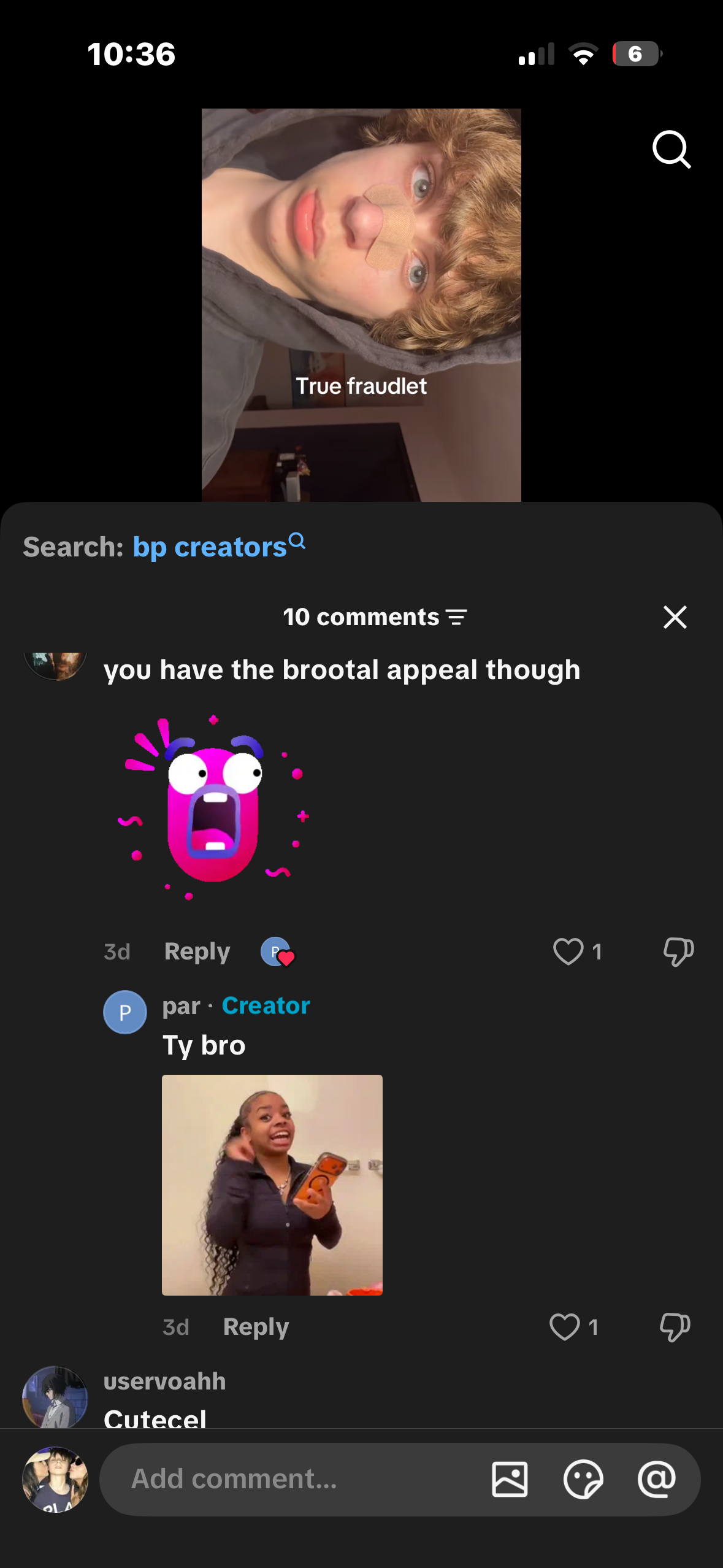Screen dimensions: 723x1568
Task: Like the brootal appeal comment
Action: (568, 951)
